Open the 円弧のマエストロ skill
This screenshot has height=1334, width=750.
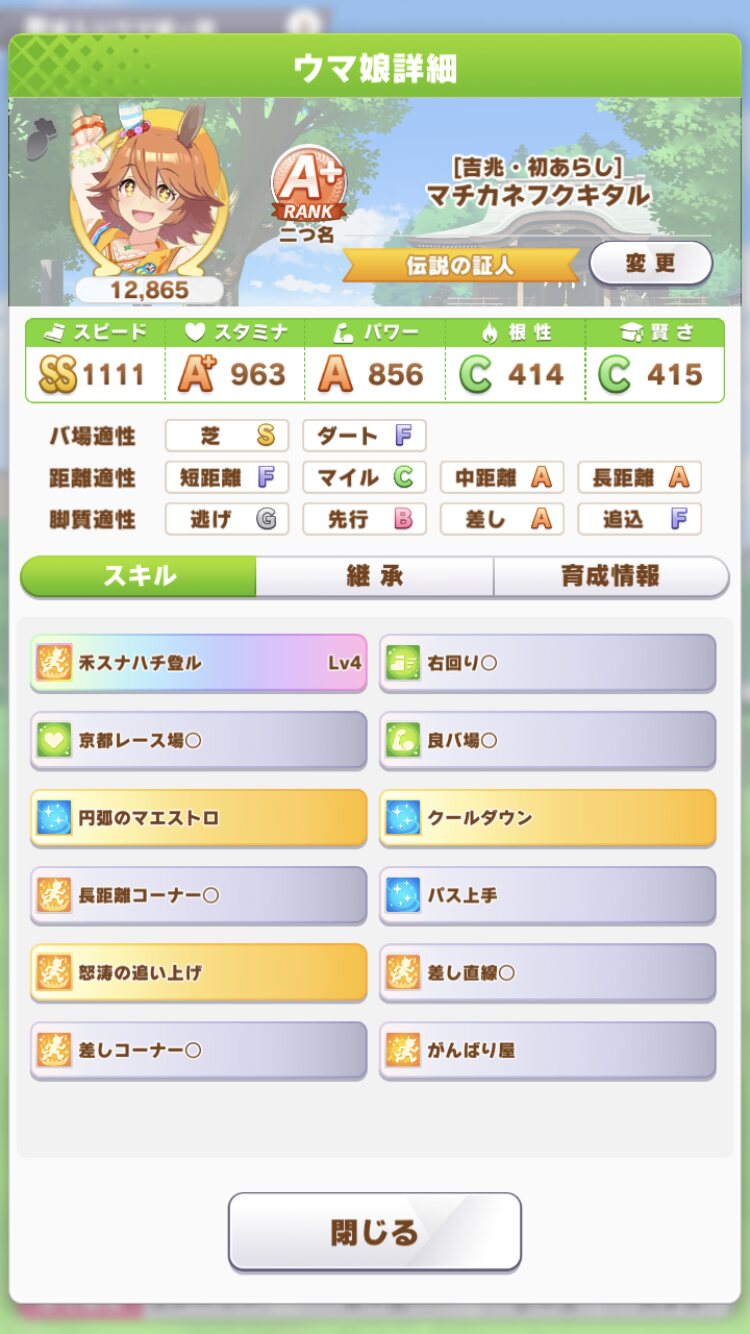[x=198, y=817]
